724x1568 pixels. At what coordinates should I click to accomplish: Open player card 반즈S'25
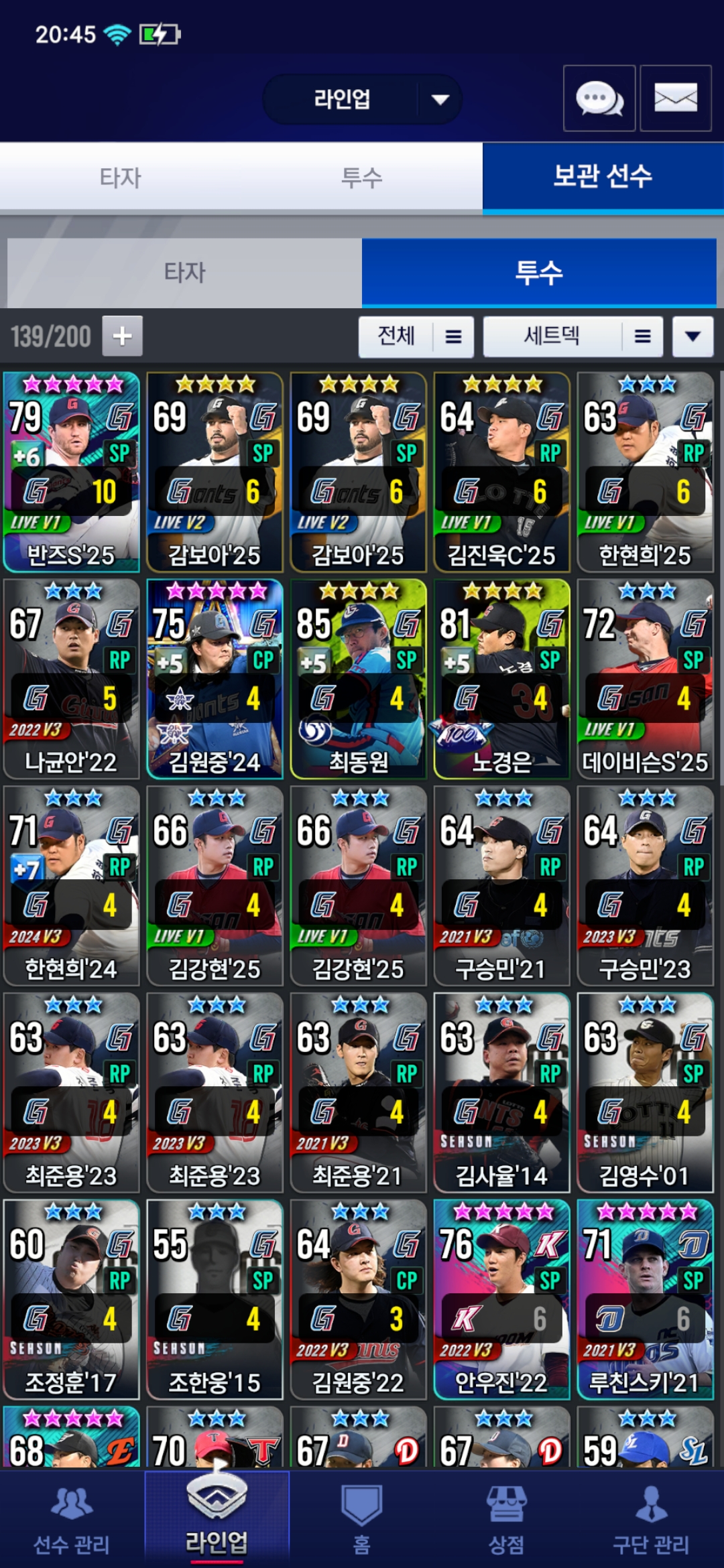(71, 472)
